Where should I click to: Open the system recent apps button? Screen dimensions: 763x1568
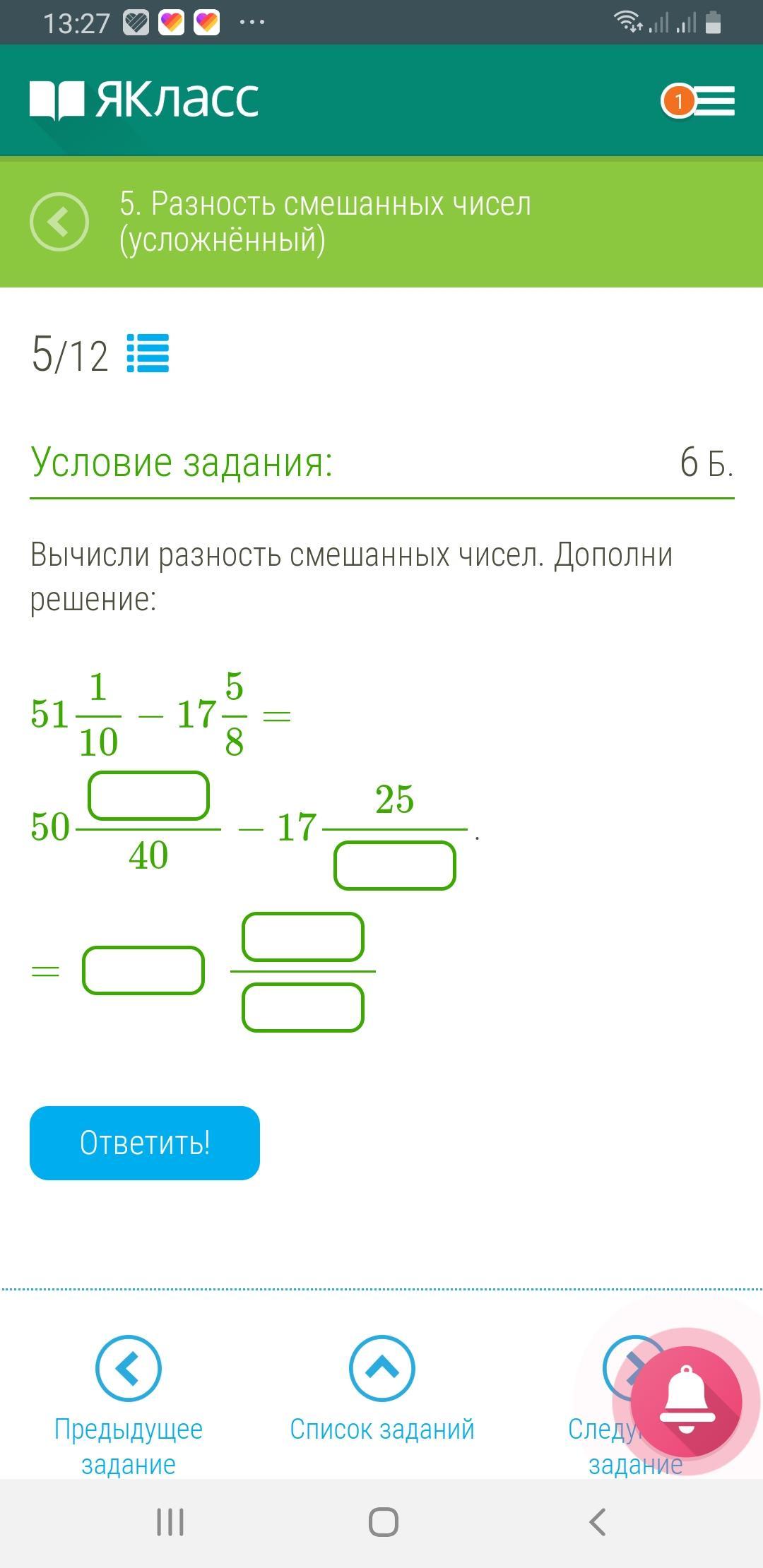pos(170,1522)
